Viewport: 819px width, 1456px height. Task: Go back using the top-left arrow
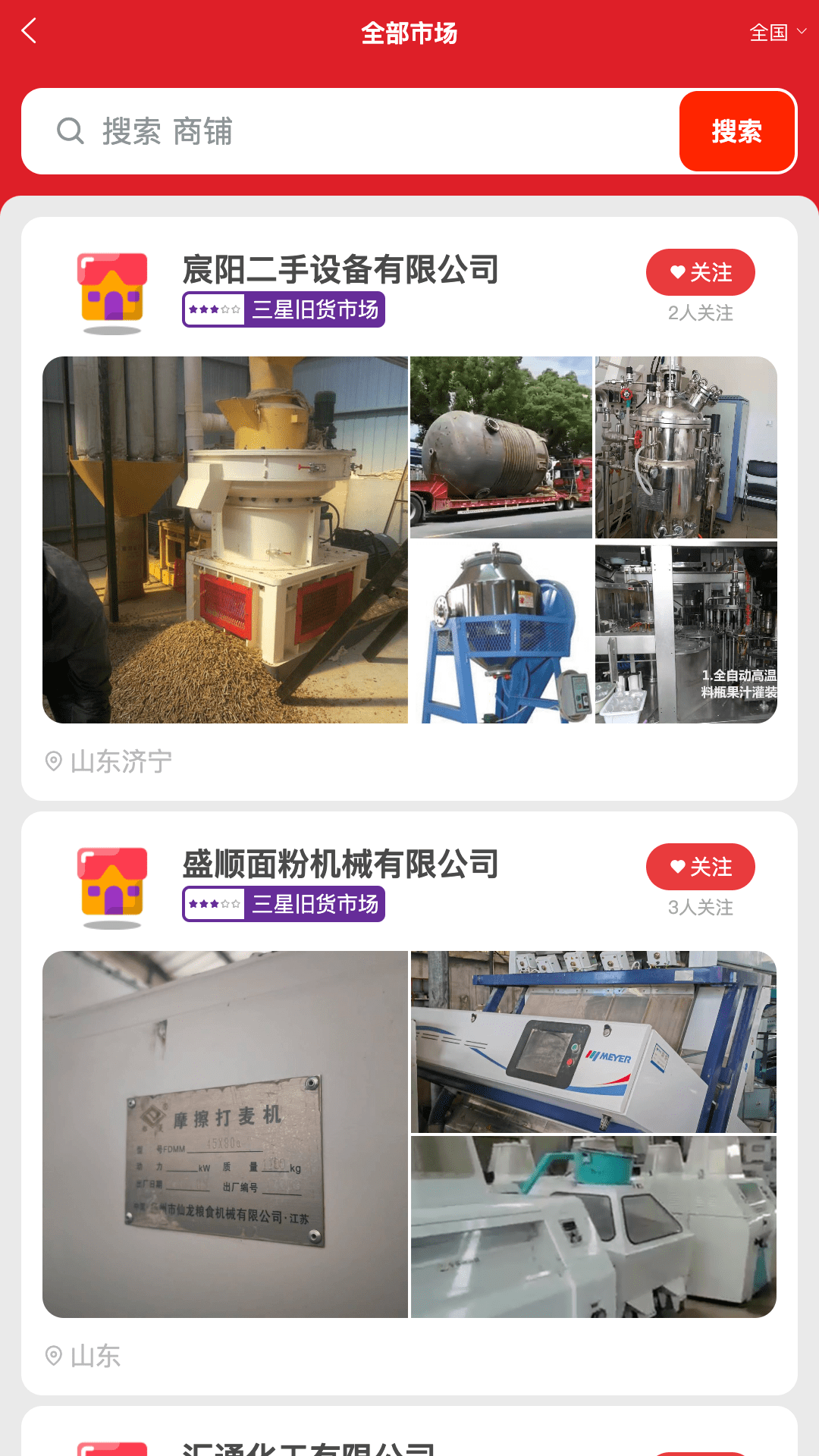click(30, 32)
